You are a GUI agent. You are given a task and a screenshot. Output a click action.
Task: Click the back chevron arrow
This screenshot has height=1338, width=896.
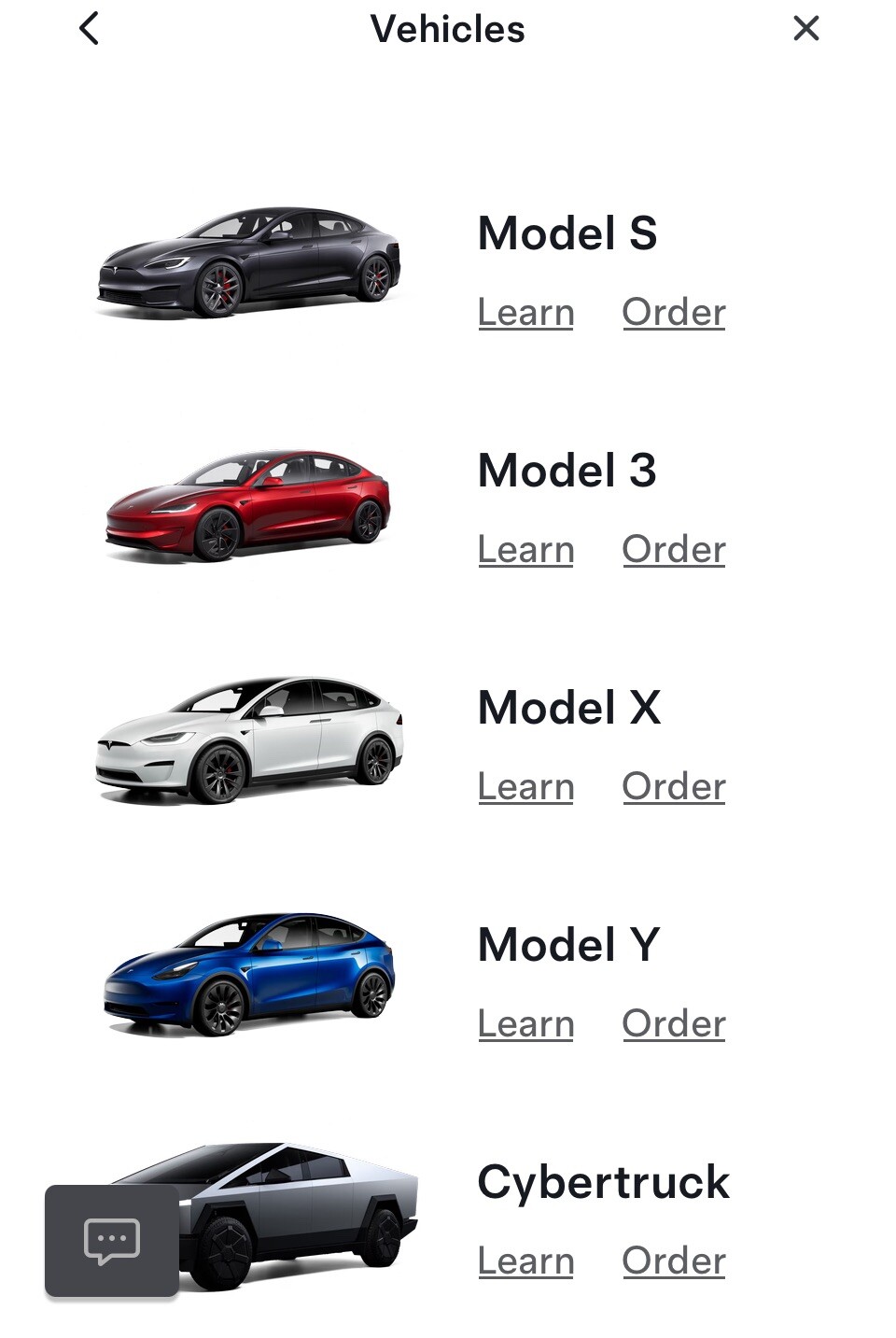coord(89,29)
